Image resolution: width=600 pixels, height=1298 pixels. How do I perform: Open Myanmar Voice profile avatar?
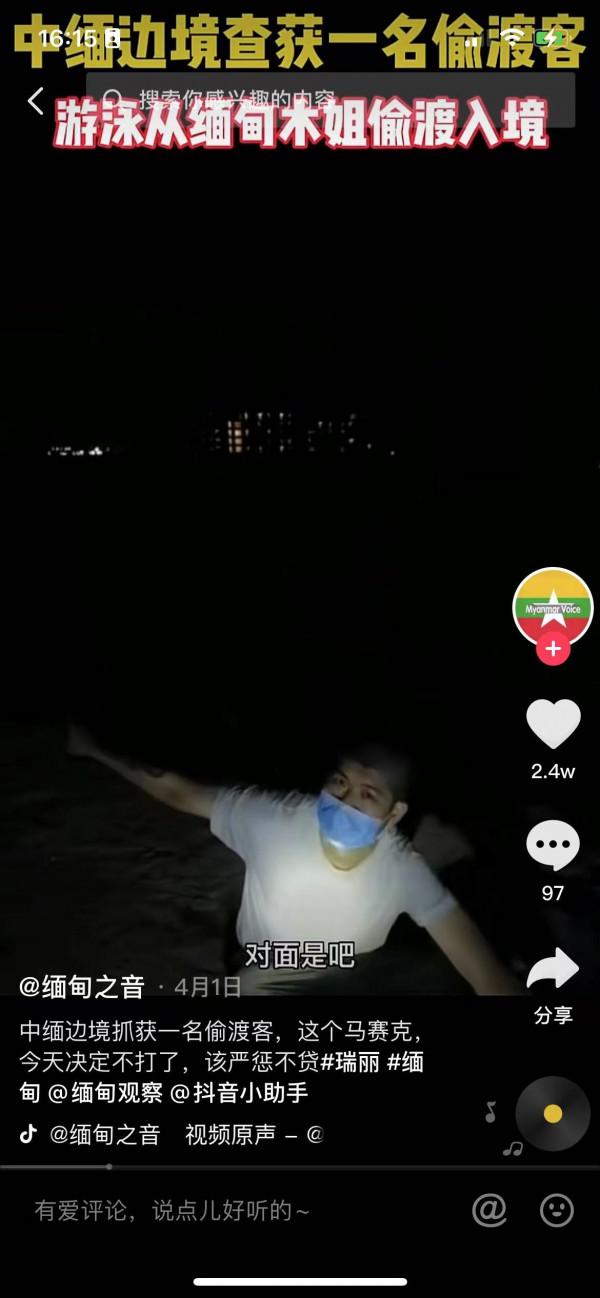[x=553, y=606]
